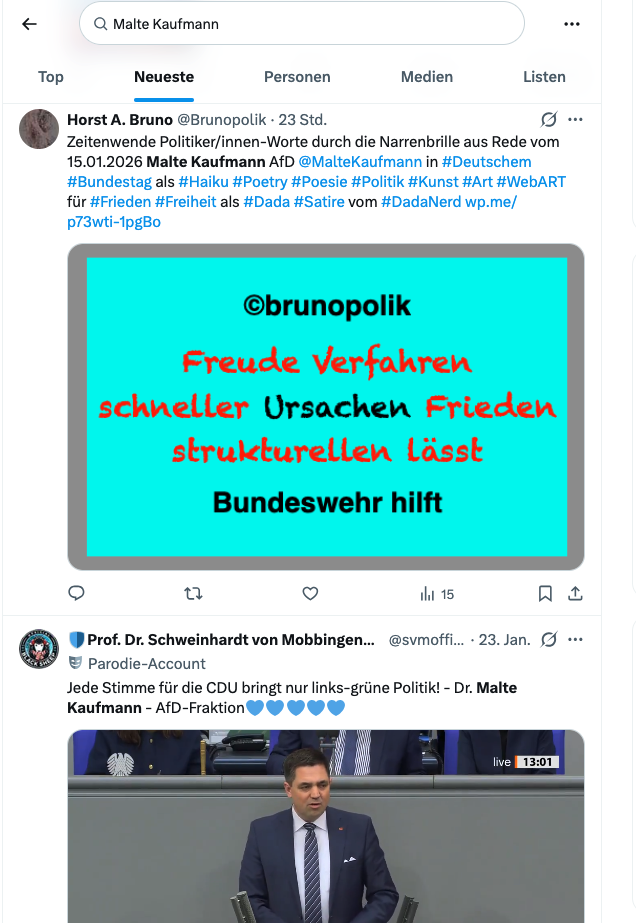Open Horst A. Bruno's profile picture
Image resolution: width=636 pixels, height=923 pixels.
[38, 129]
